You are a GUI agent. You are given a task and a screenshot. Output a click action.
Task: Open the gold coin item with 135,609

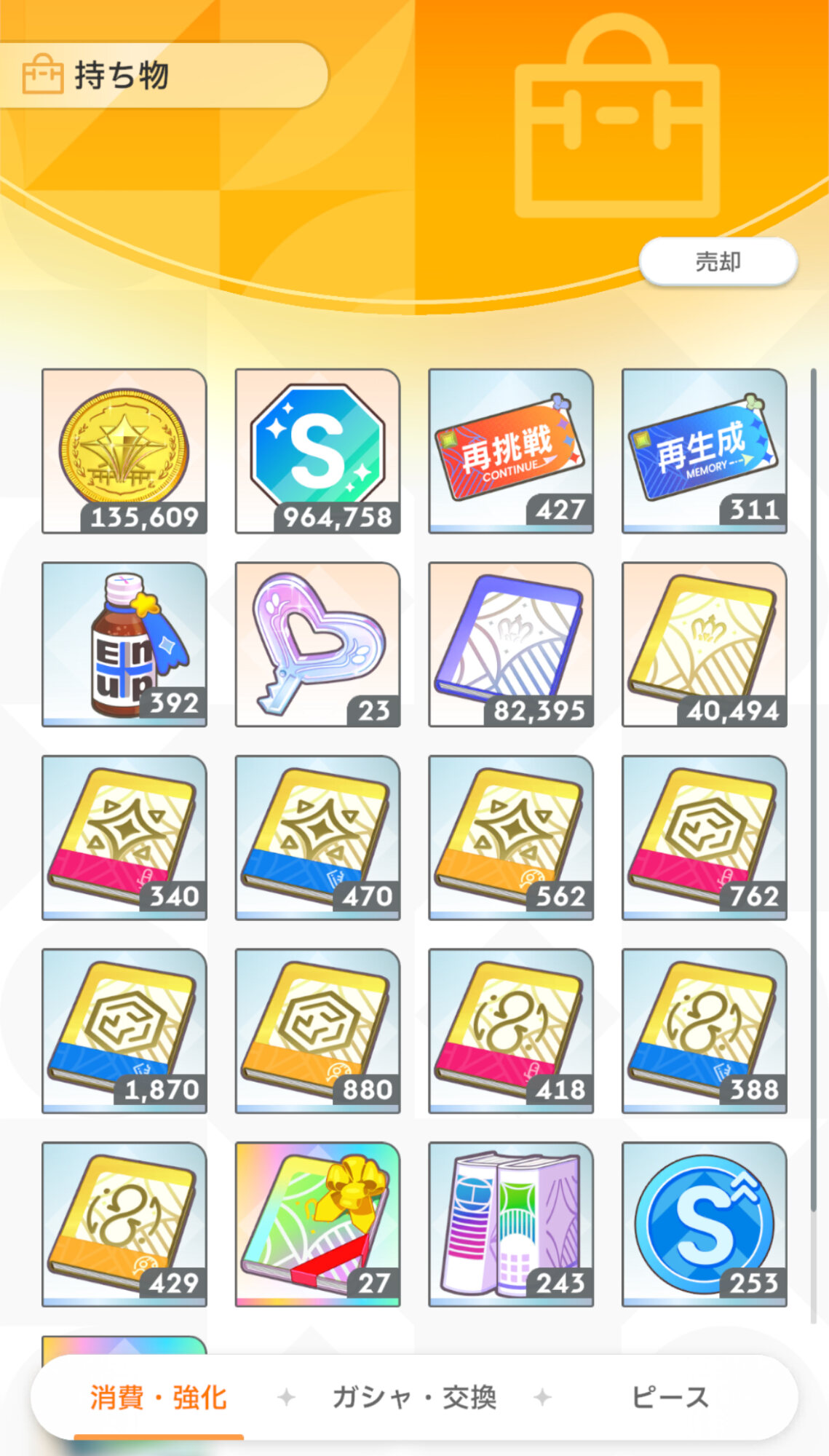coord(124,451)
